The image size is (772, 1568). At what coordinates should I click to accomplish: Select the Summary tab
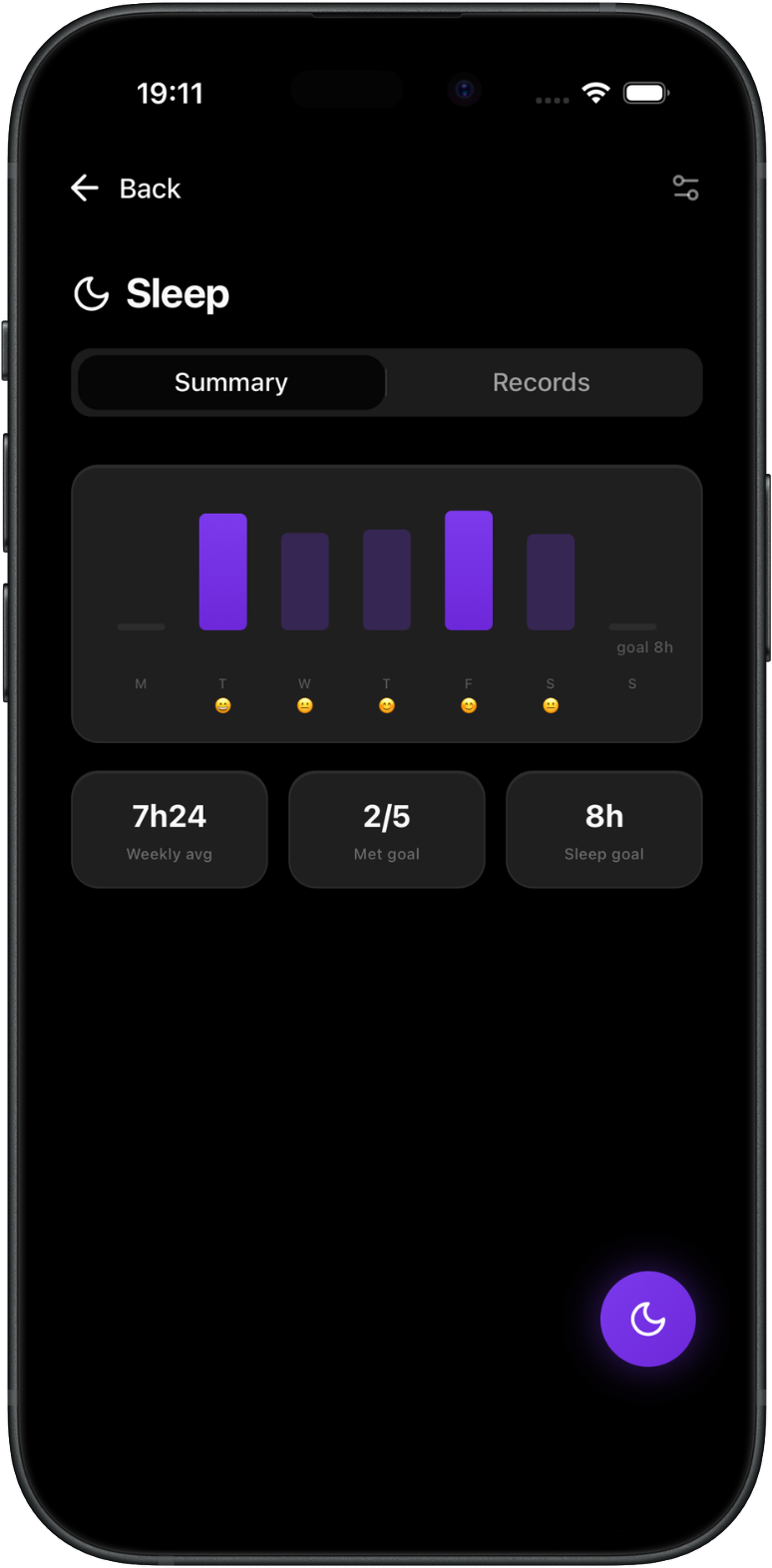[x=231, y=382]
